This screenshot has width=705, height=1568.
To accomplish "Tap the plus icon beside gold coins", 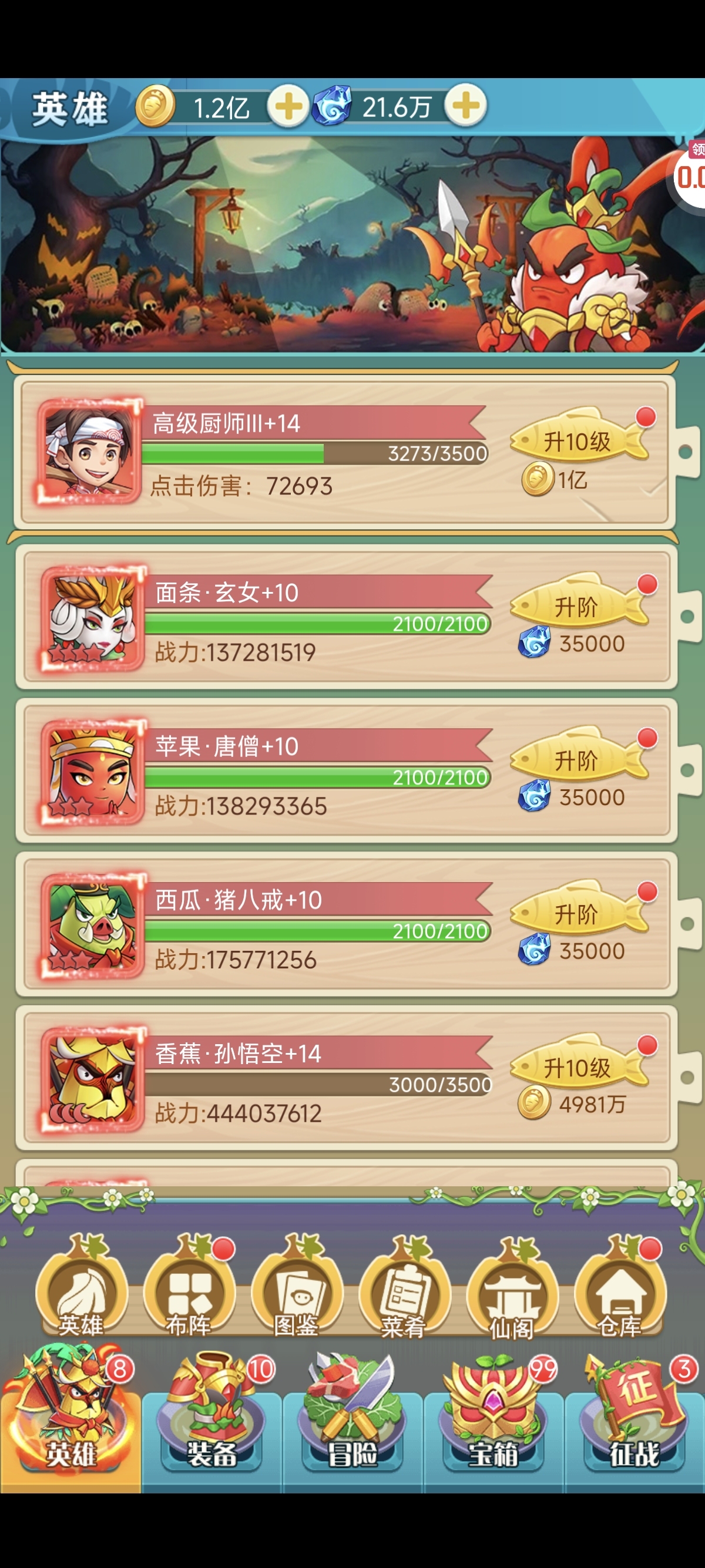I will [x=288, y=107].
